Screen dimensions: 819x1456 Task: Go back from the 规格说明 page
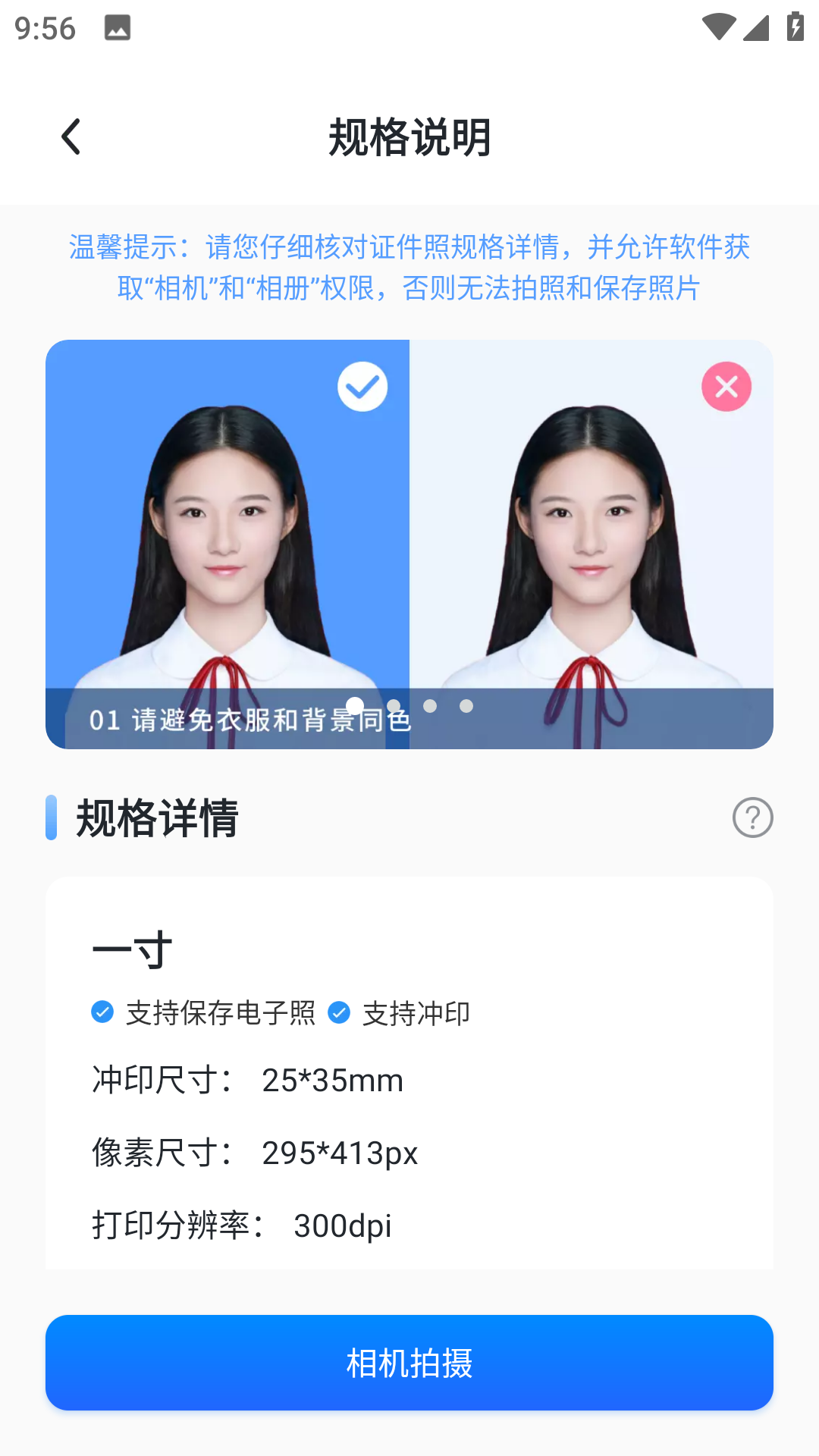pyautogui.click(x=71, y=137)
